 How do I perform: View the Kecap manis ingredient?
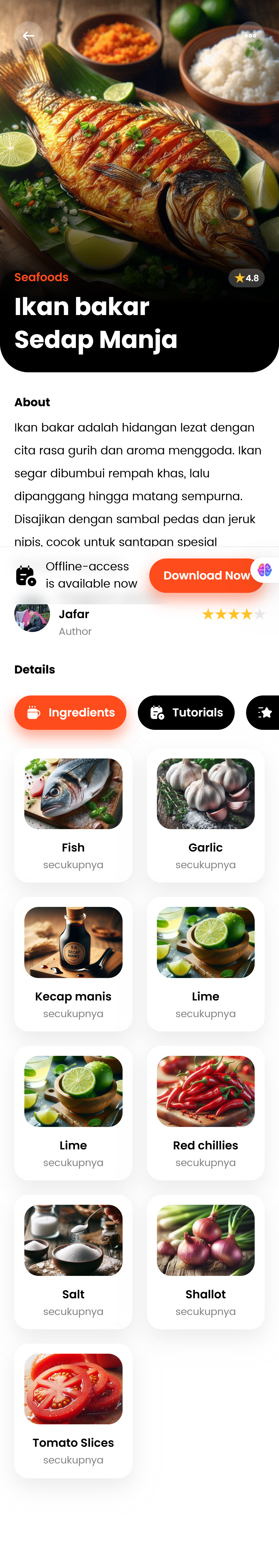pyautogui.click(x=73, y=963)
